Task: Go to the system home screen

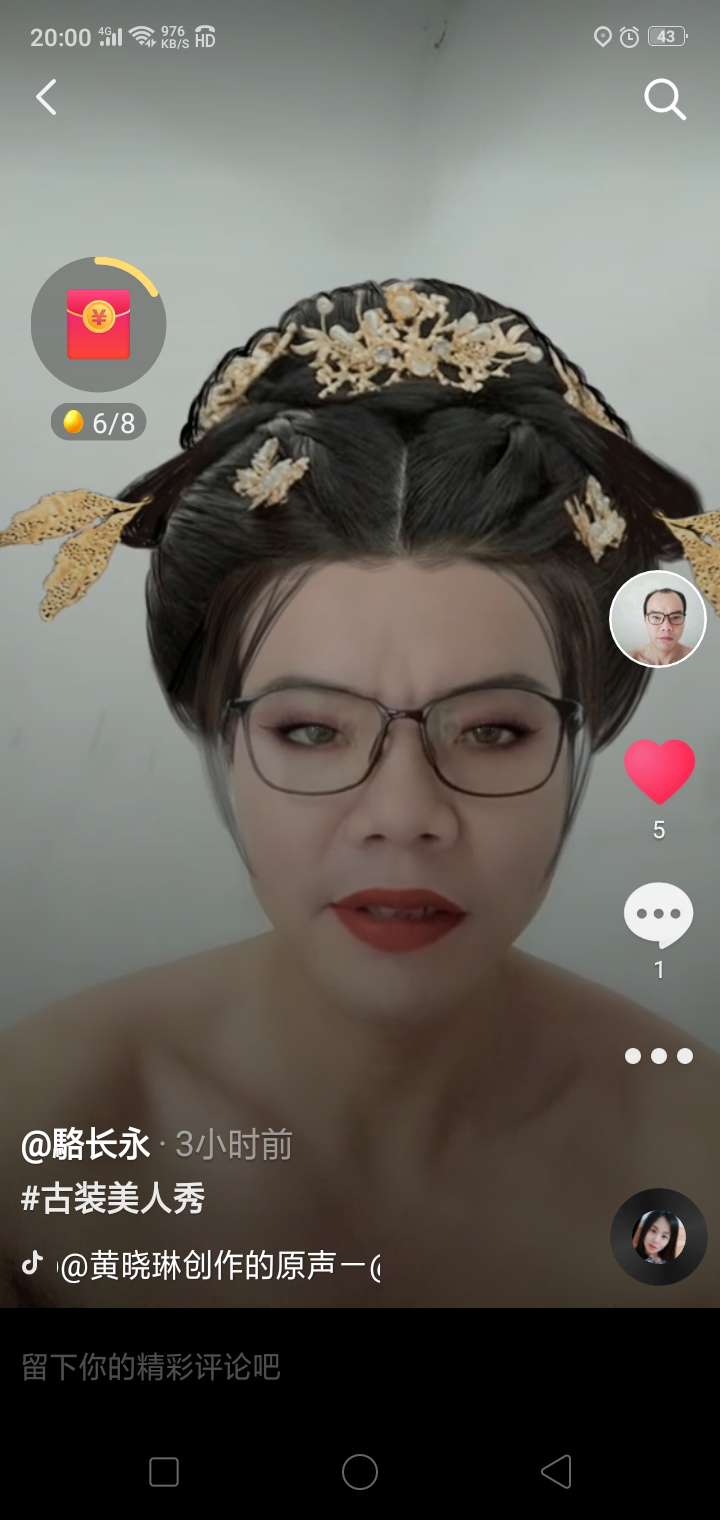Action: [360, 1472]
